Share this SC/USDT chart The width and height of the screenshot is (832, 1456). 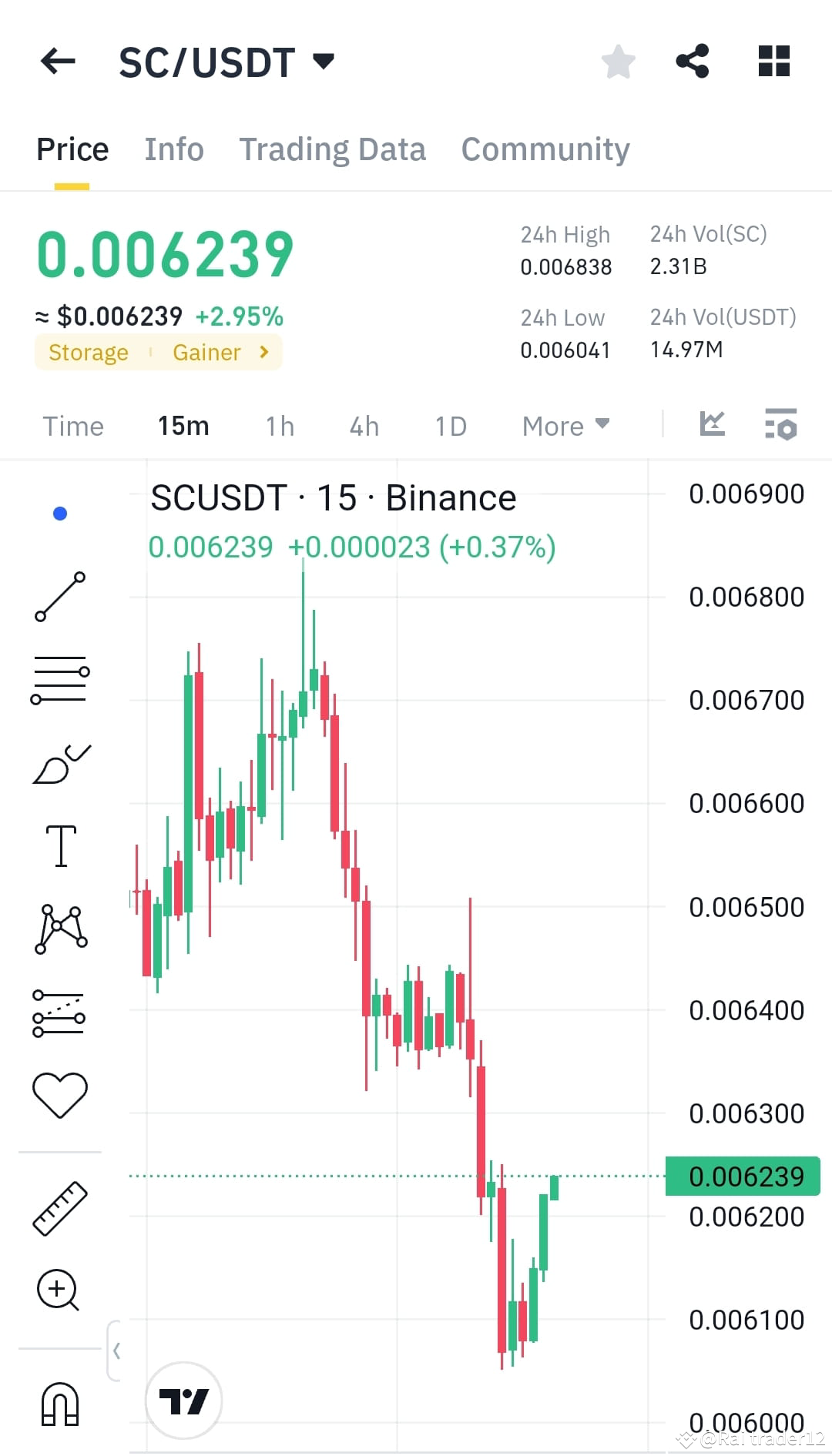coord(693,61)
